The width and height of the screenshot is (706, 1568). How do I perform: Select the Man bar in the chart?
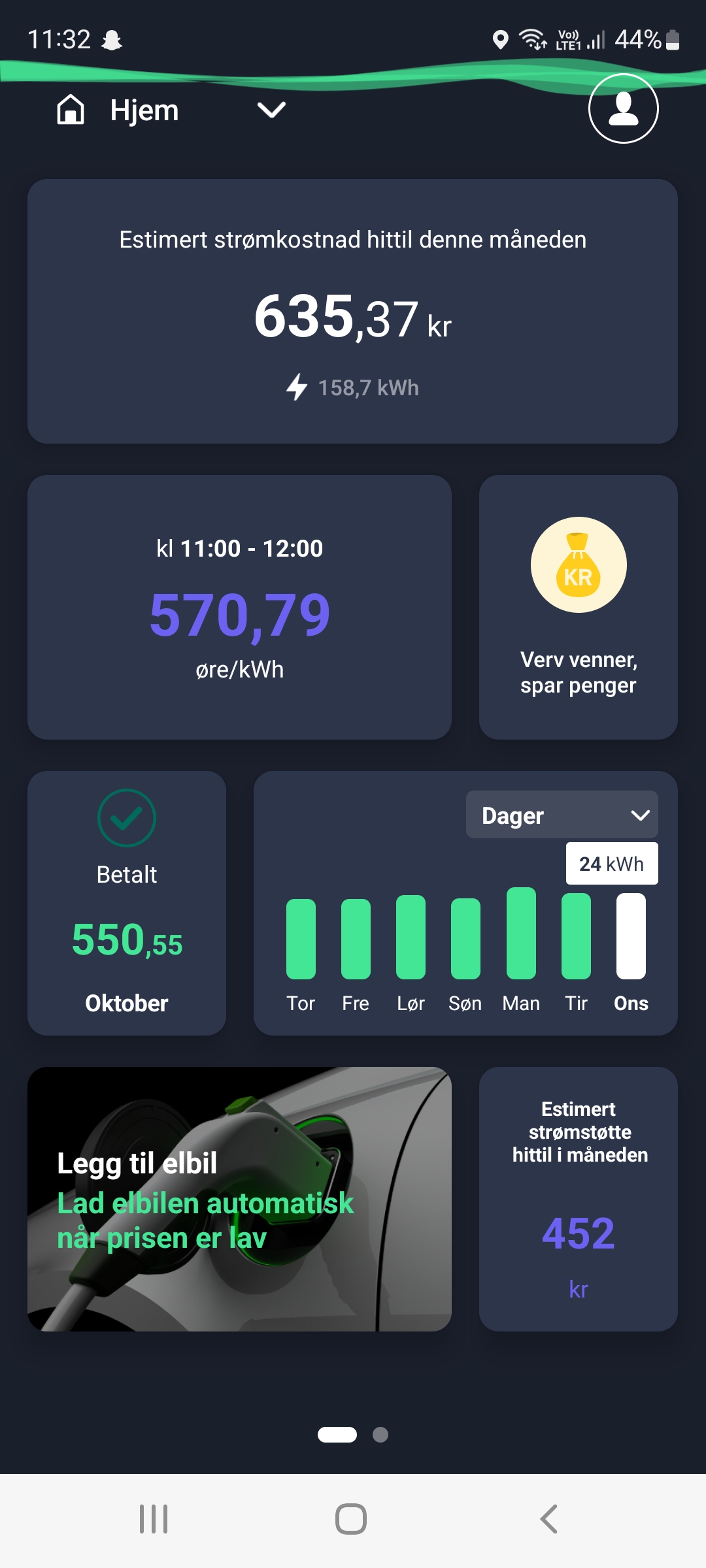point(521,933)
